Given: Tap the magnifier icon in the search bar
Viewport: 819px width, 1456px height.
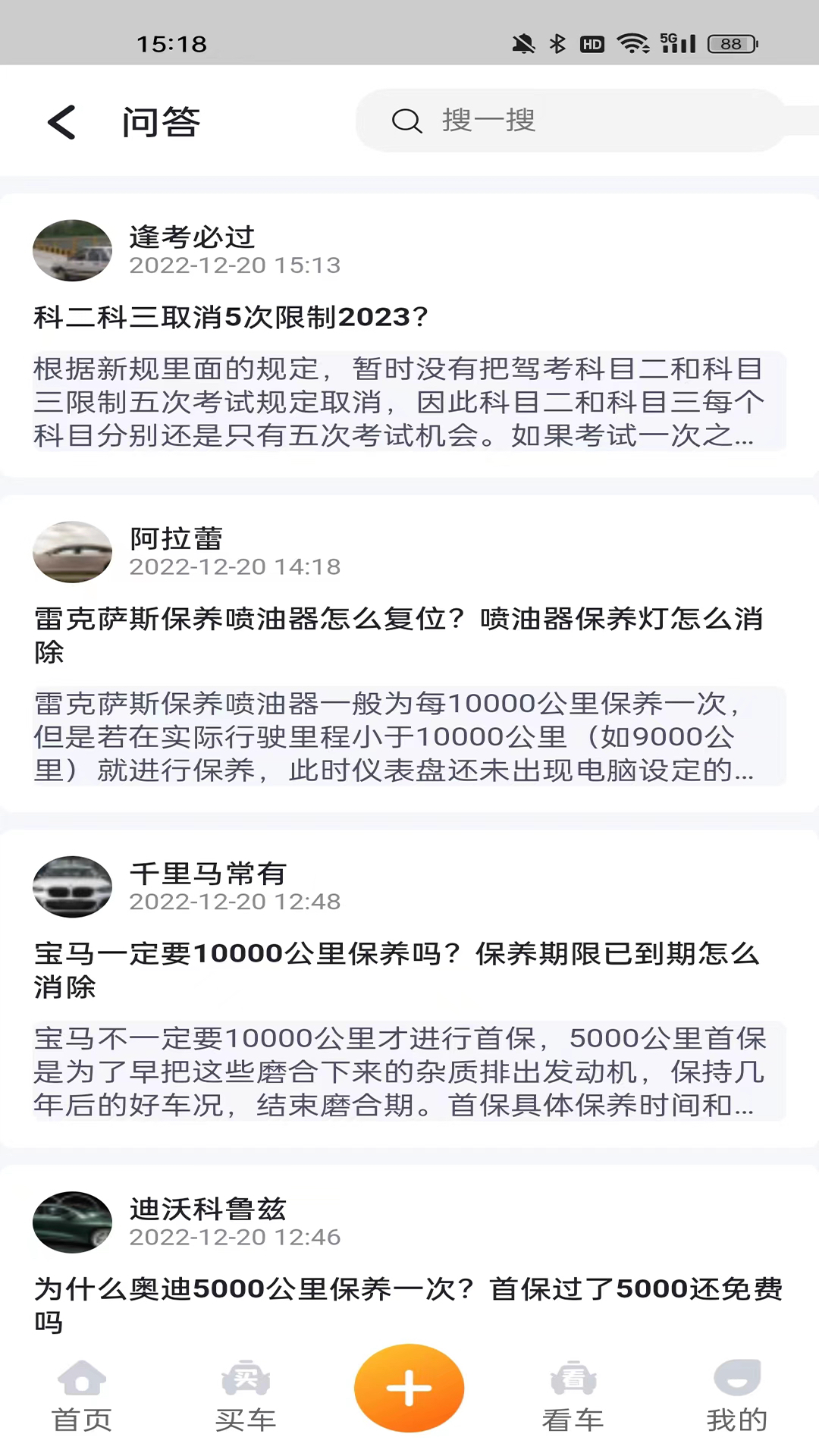Looking at the screenshot, I should coord(407,121).
